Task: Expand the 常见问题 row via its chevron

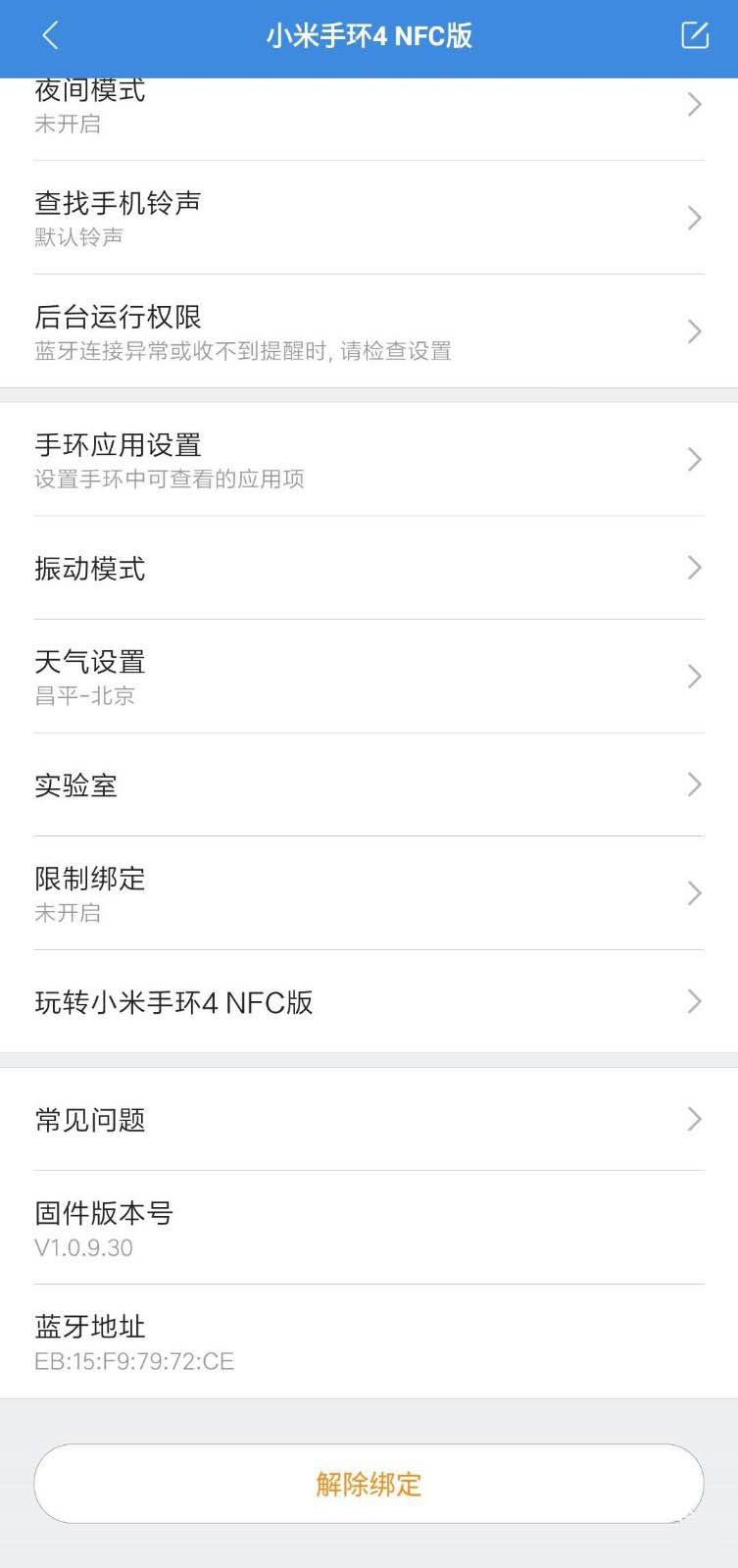Action: point(694,1119)
